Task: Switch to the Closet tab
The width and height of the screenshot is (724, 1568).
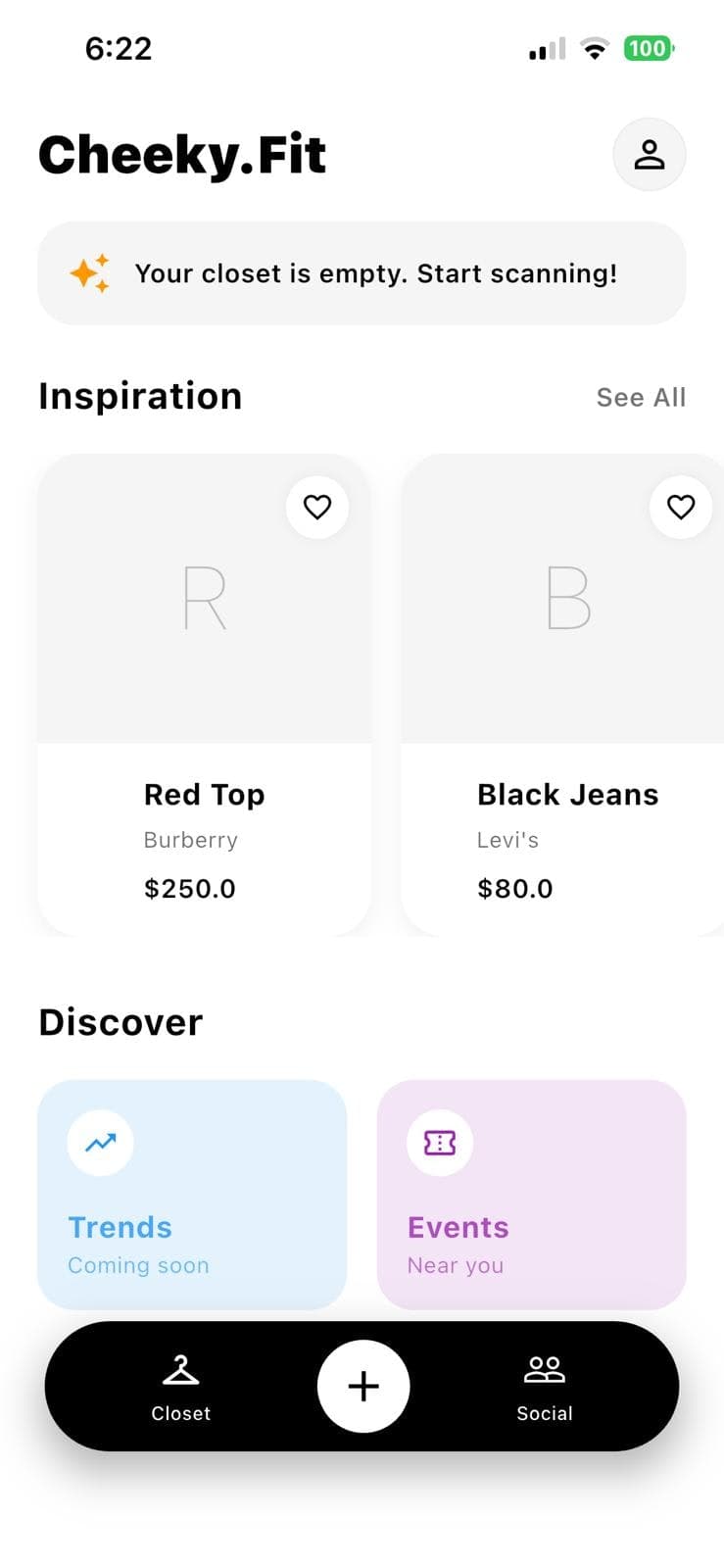Action: 181,1387
